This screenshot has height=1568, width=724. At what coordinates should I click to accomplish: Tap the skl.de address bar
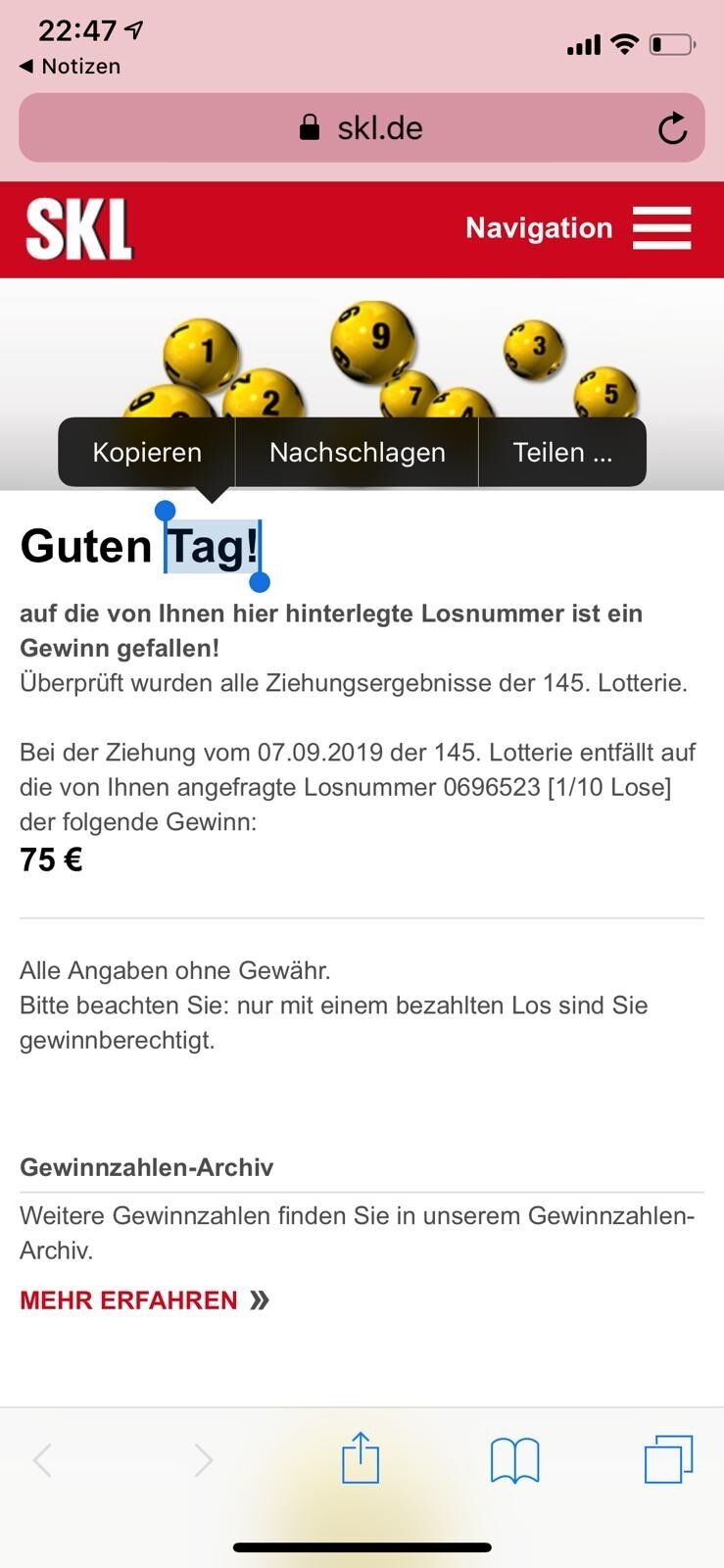tap(361, 128)
